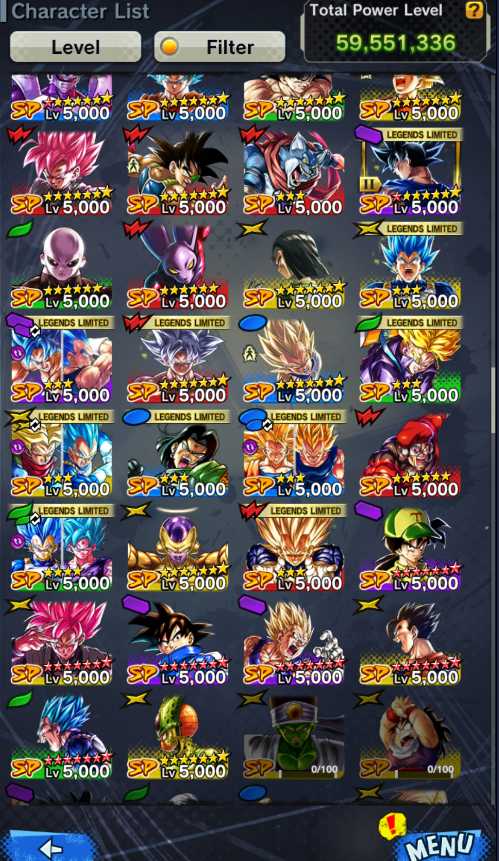
Task: Open the Filter options
Action: tap(220, 47)
